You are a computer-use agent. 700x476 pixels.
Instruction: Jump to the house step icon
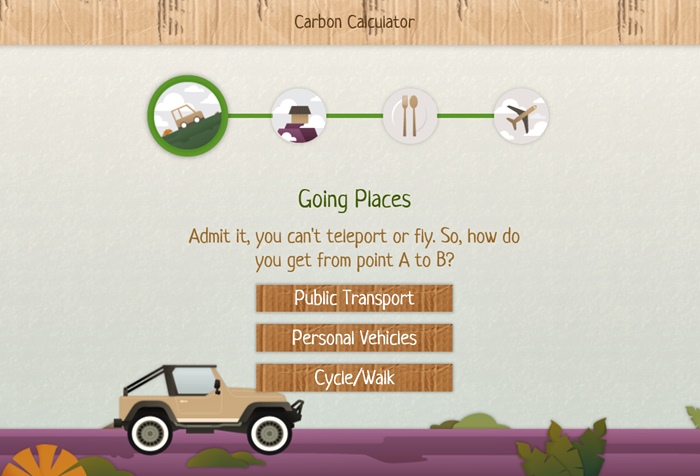[299, 116]
